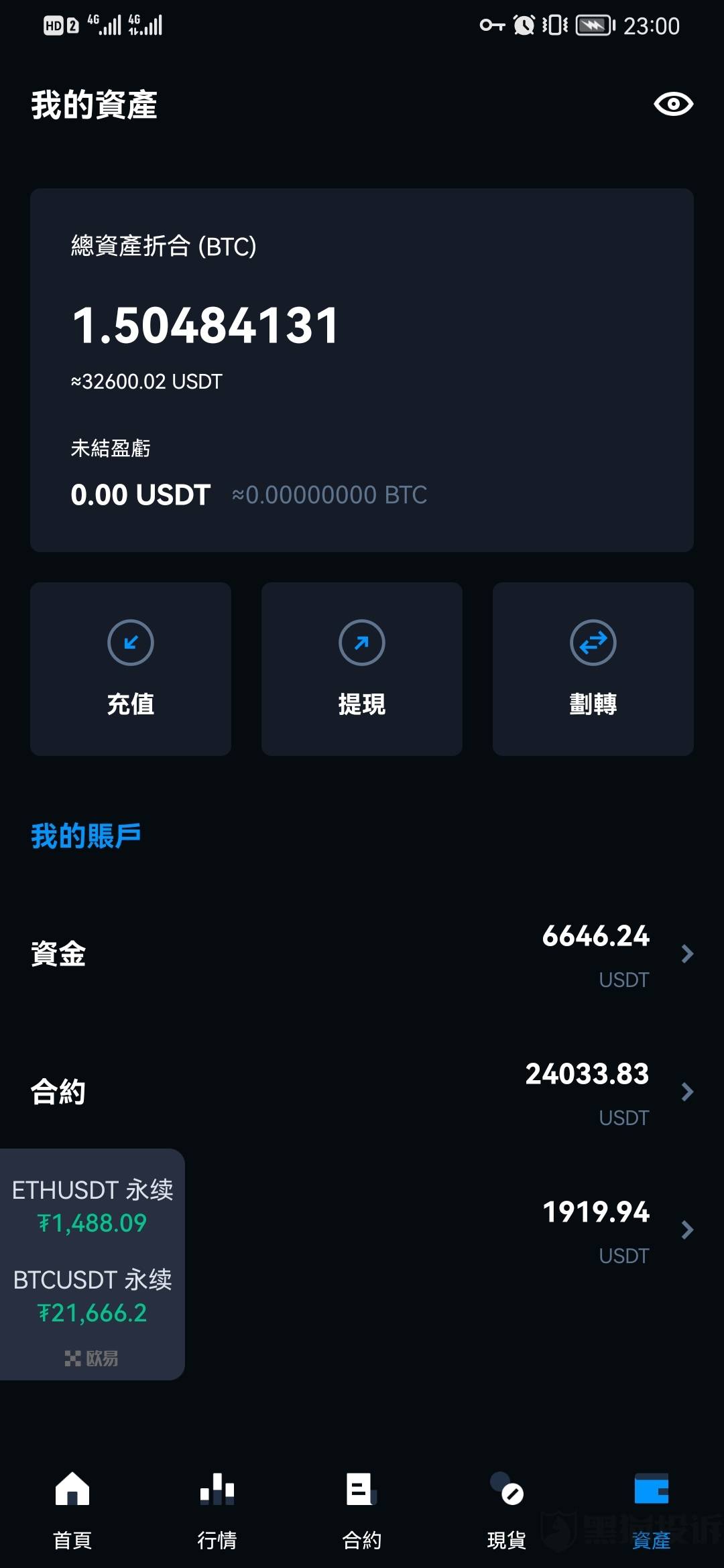Open the 合約 account row showing 24033.83 USDT
Viewport: 724px width, 1568px height.
pos(362,1092)
